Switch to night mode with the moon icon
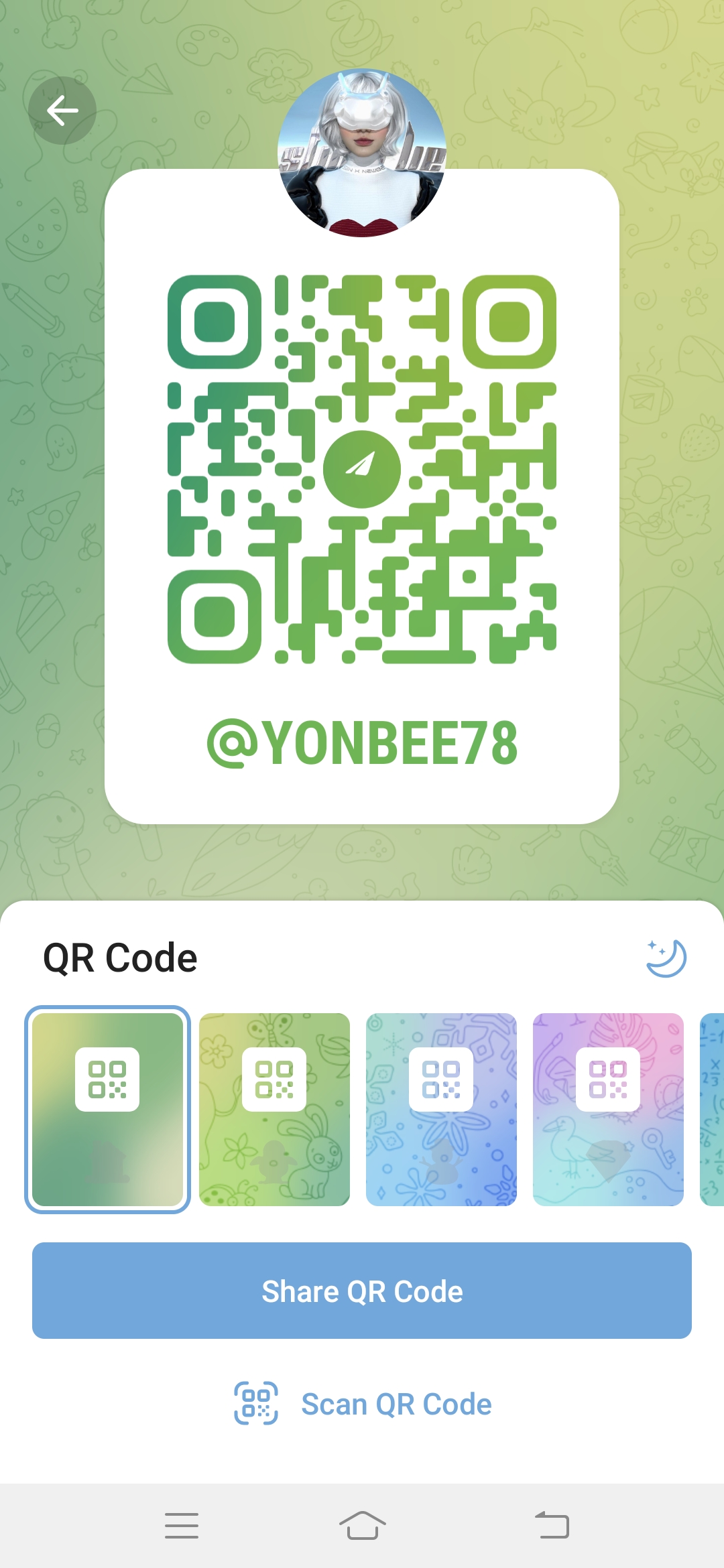 666,958
